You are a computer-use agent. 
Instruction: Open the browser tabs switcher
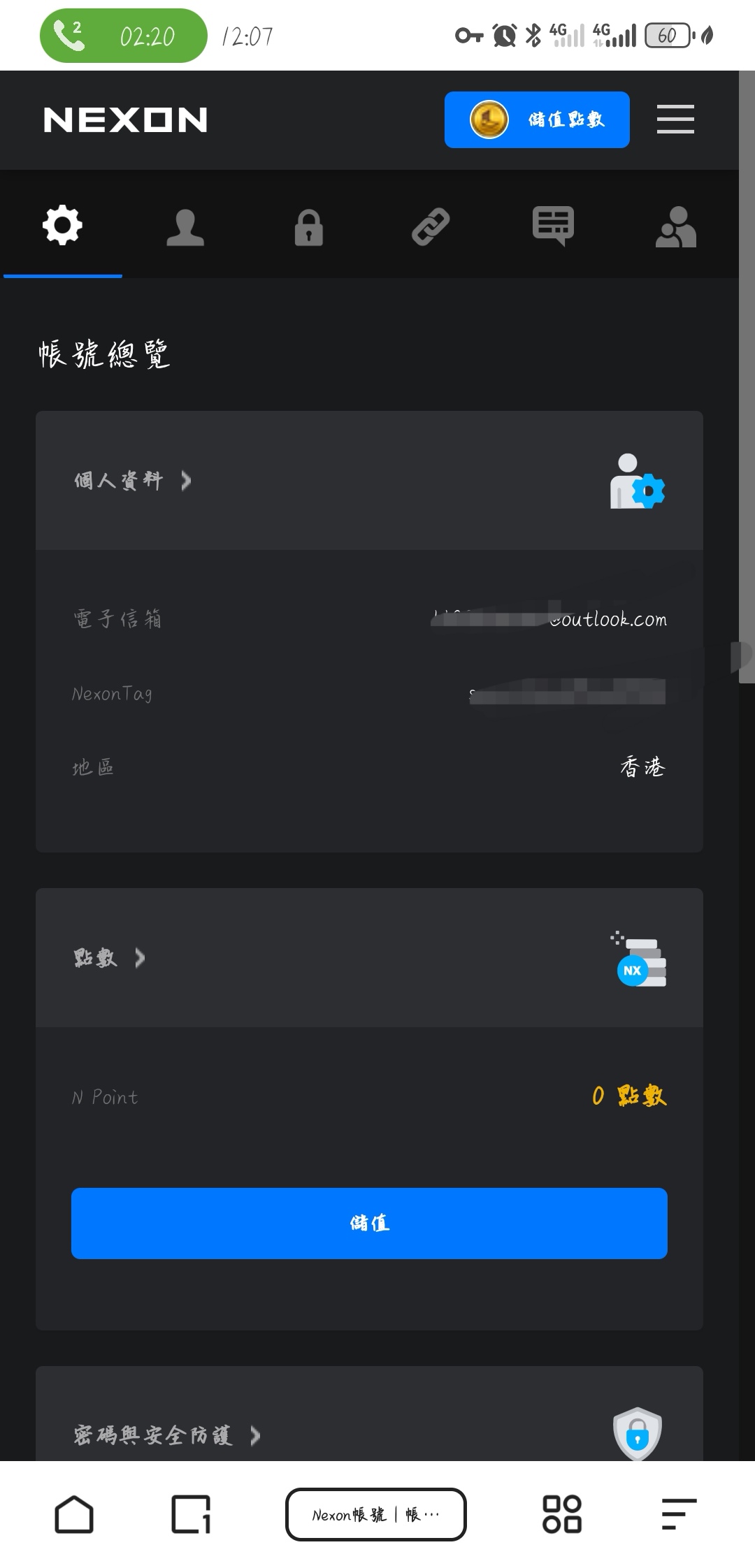(191, 1514)
